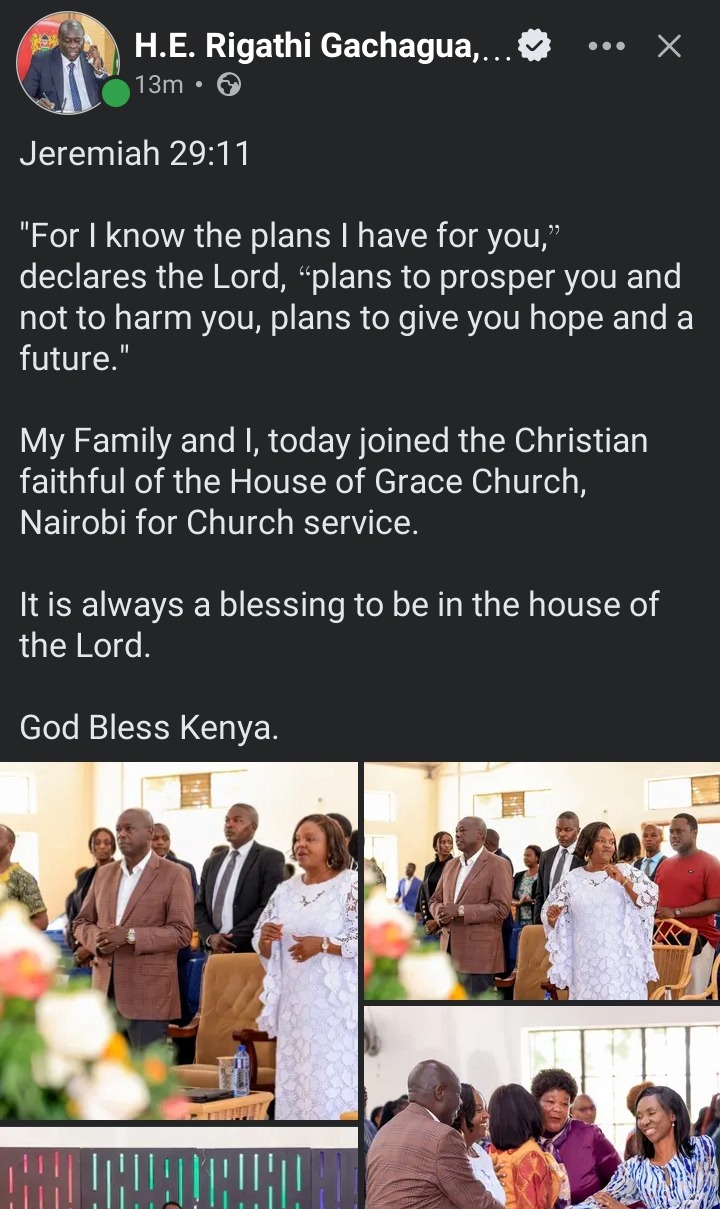Open the photo of women greeting and smiling
Image resolution: width=720 pixels, height=1209 pixels.
pyautogui.click(x=541, y=1108)
